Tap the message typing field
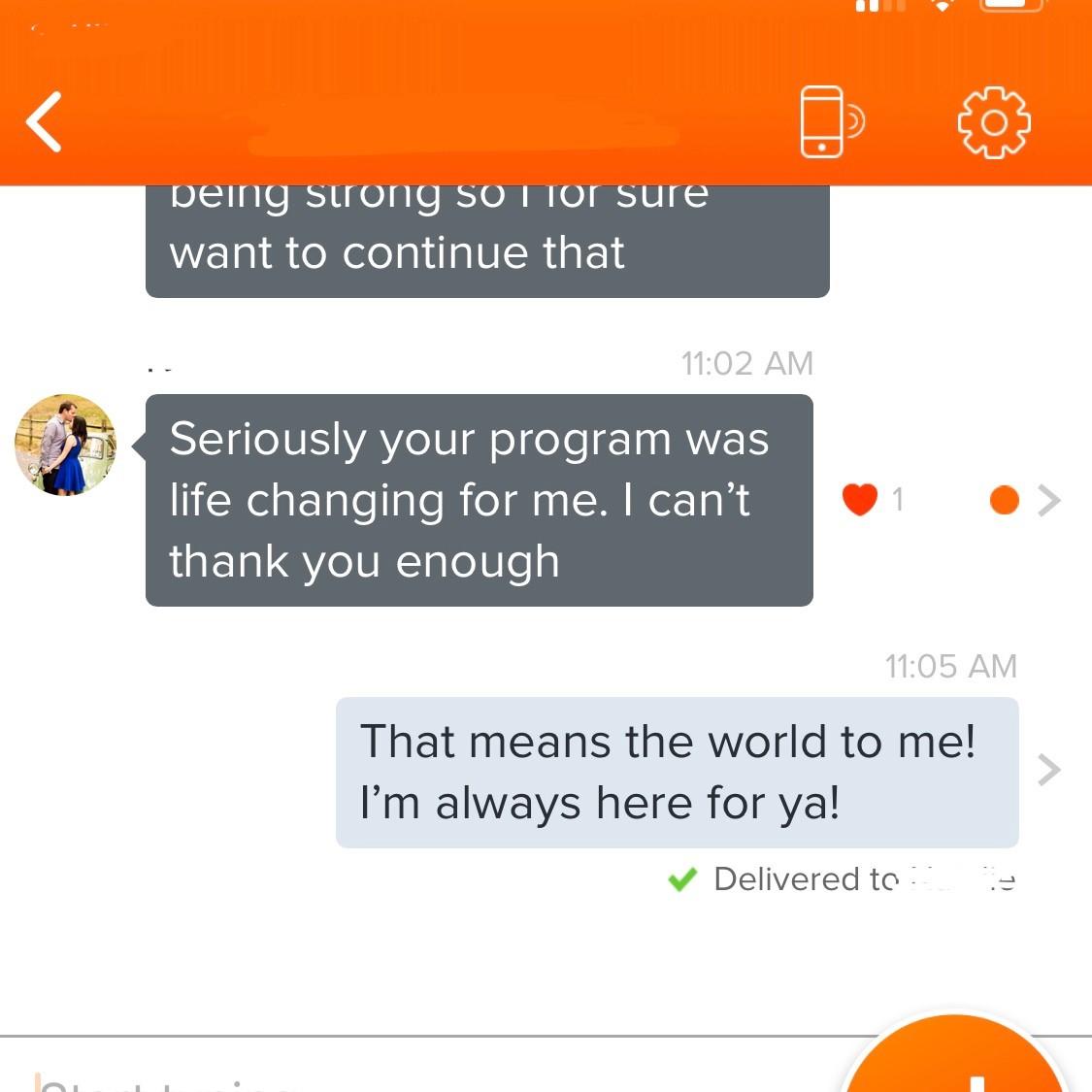The height and width of the screenshot is (1092, 1092). pyautogui.click(x=388, y=1075)
